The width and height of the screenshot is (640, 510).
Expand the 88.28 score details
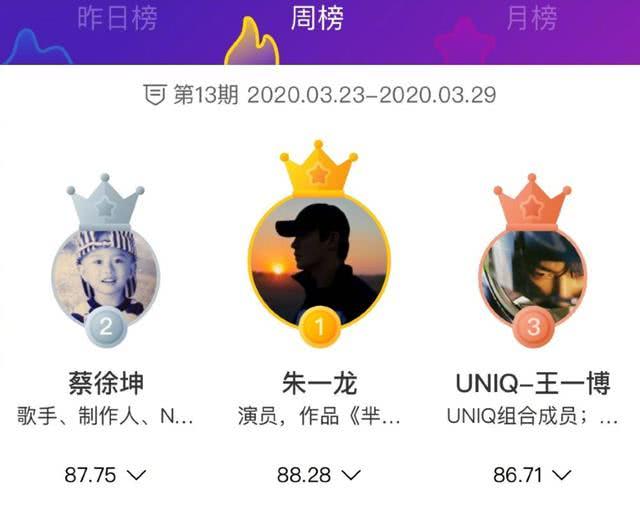318,475
